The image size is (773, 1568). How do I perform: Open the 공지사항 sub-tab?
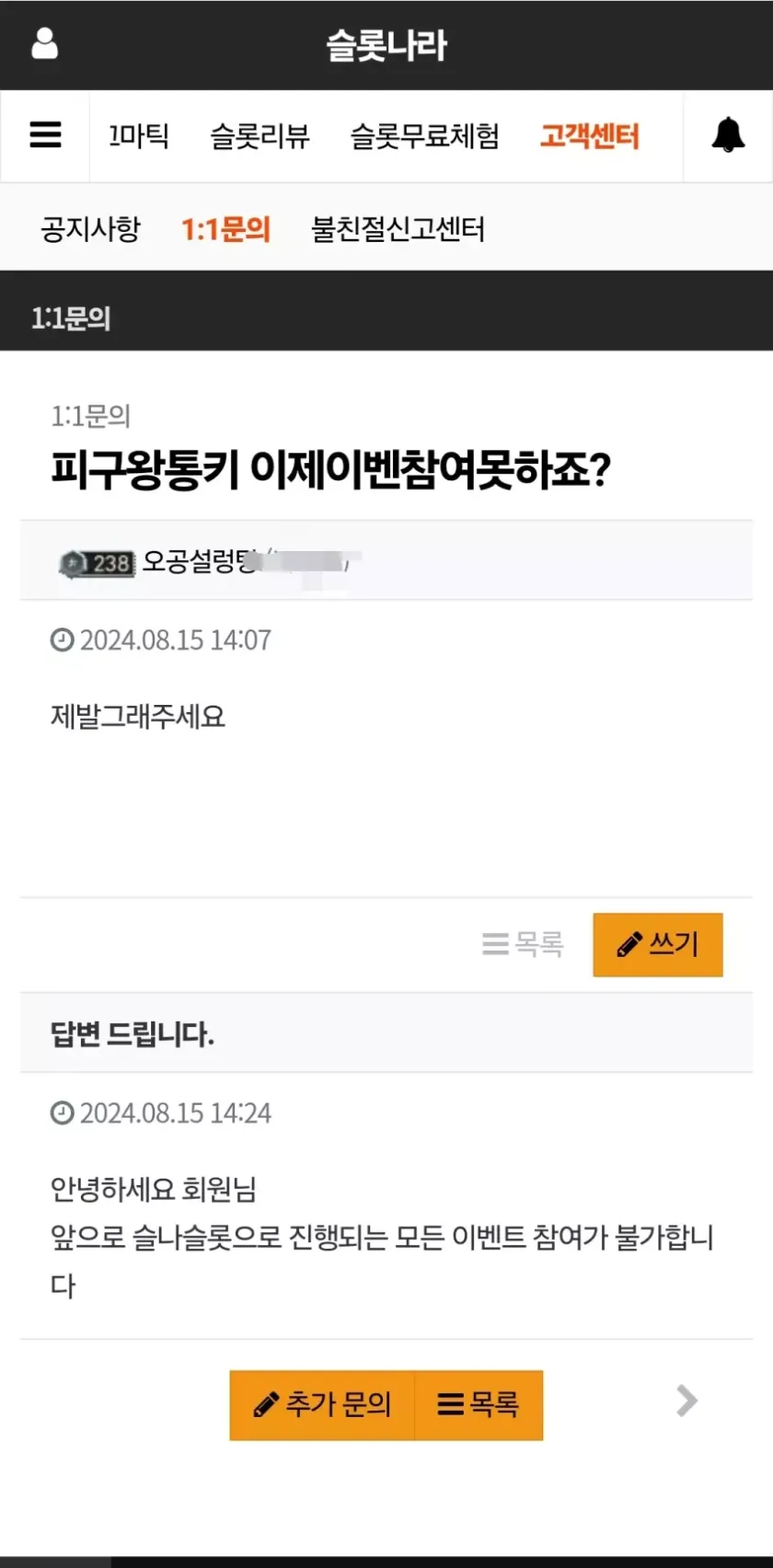pyautogui.click(x=90, y=228)
